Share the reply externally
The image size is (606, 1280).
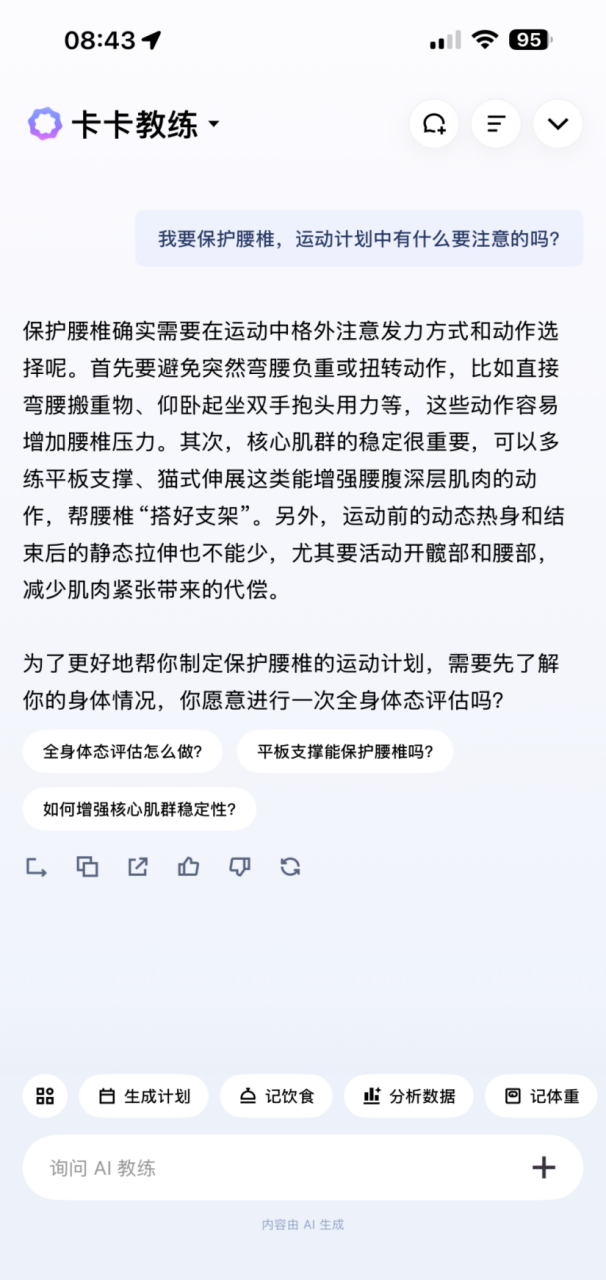click(138, 867)
